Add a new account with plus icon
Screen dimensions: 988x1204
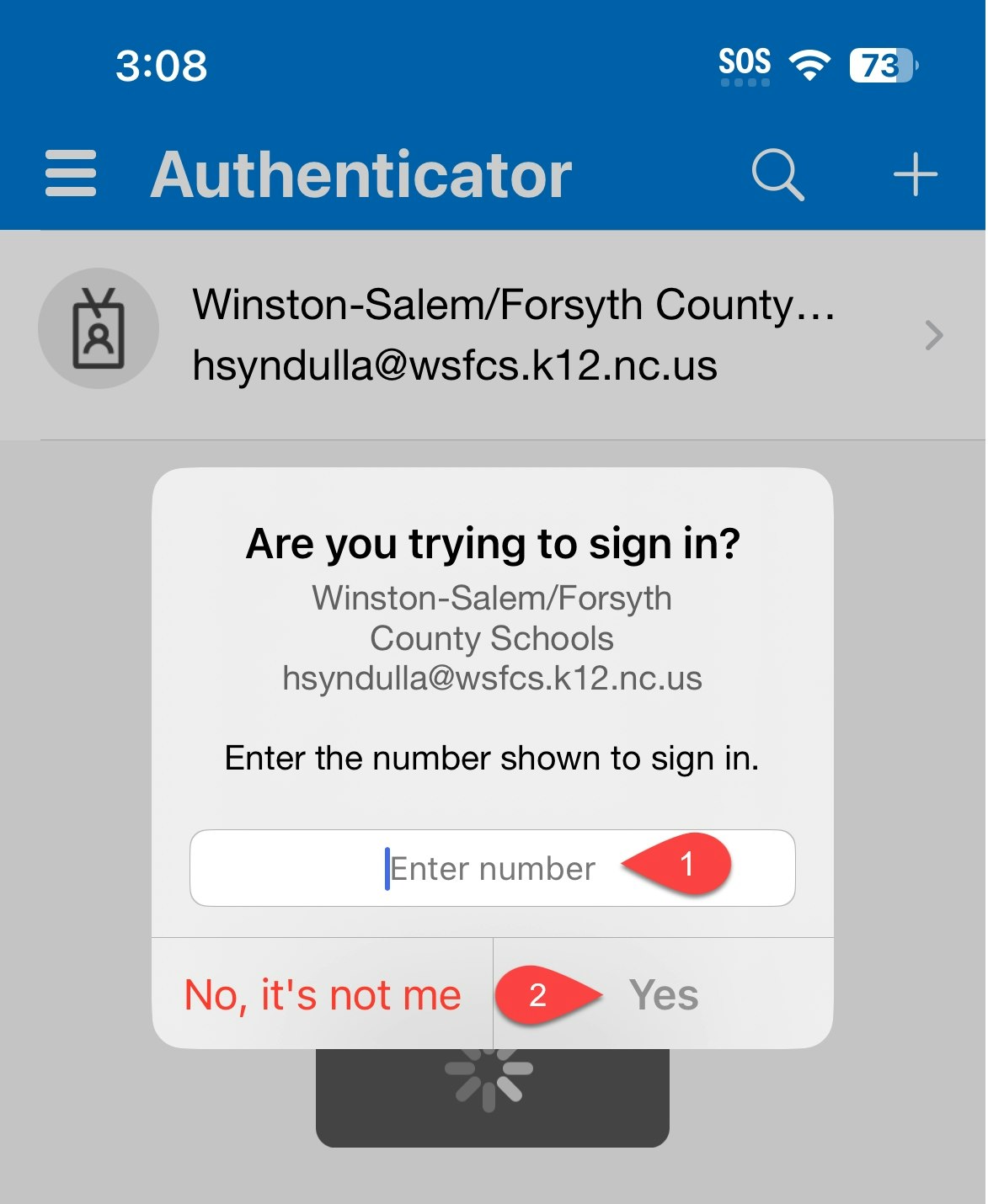[x=915, y=174]
